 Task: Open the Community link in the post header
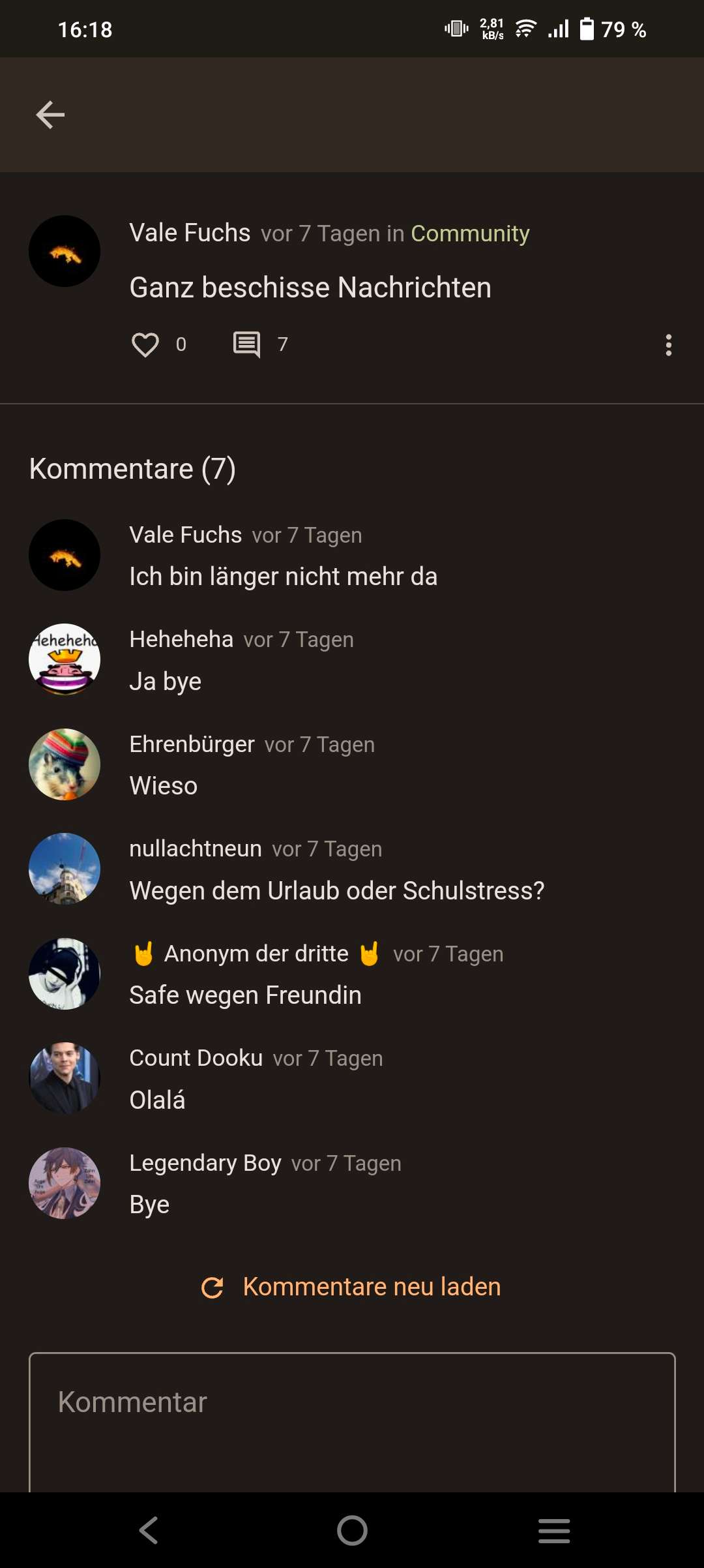click(x=470, y=234)
